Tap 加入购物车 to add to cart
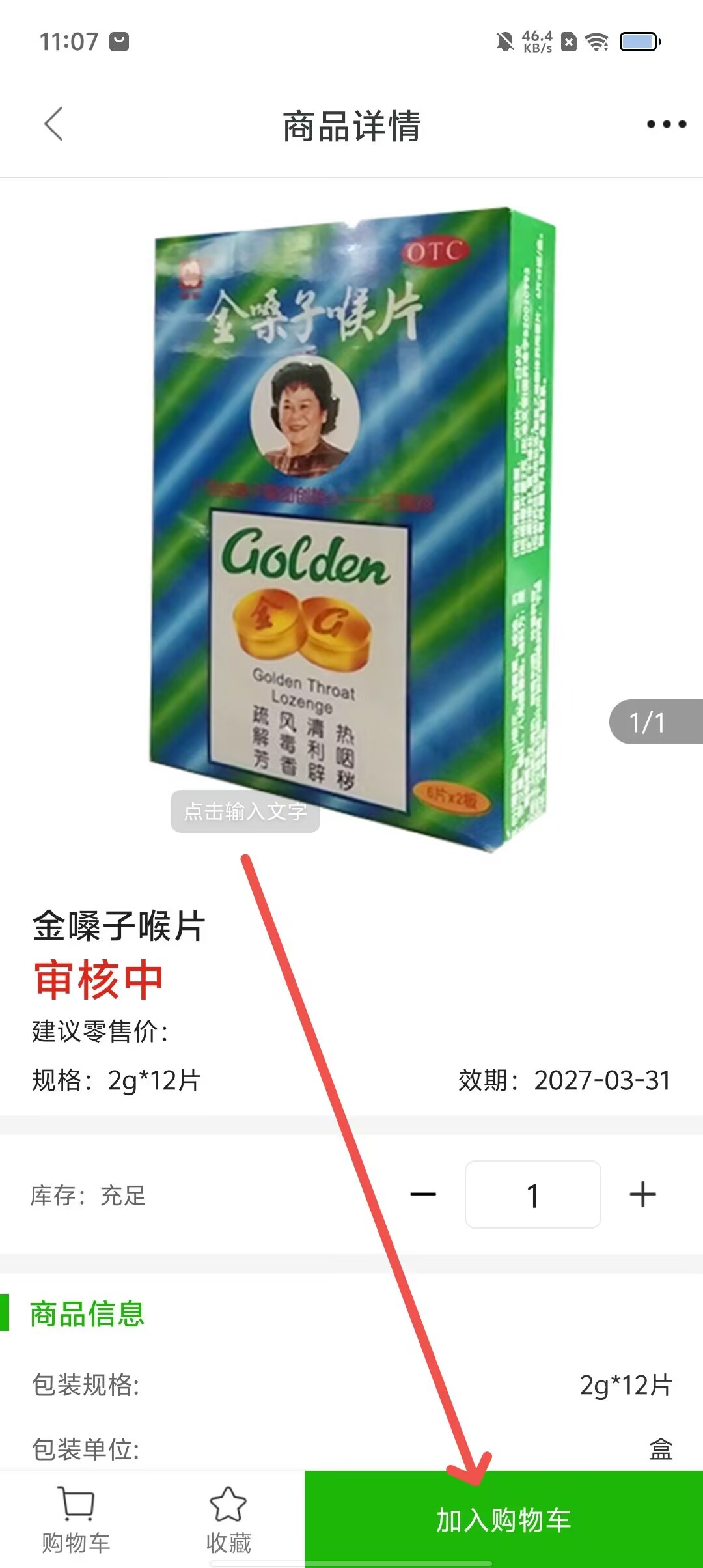 pyautogui.click(x=503, y=1520)
